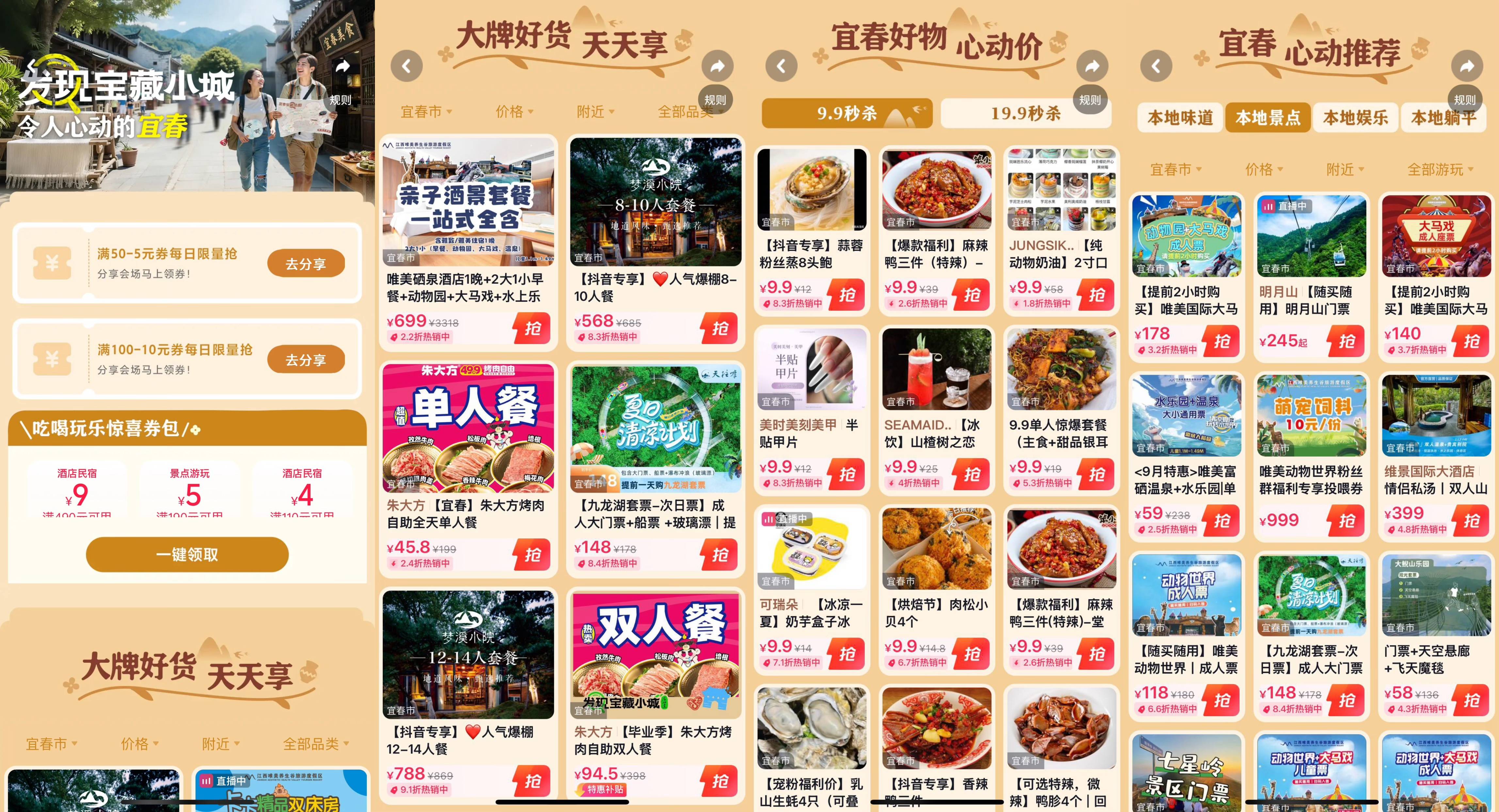Screen dimensions: 1499x812
Task: Select the 9.9秒杀 tab
Action: [847, 113]
